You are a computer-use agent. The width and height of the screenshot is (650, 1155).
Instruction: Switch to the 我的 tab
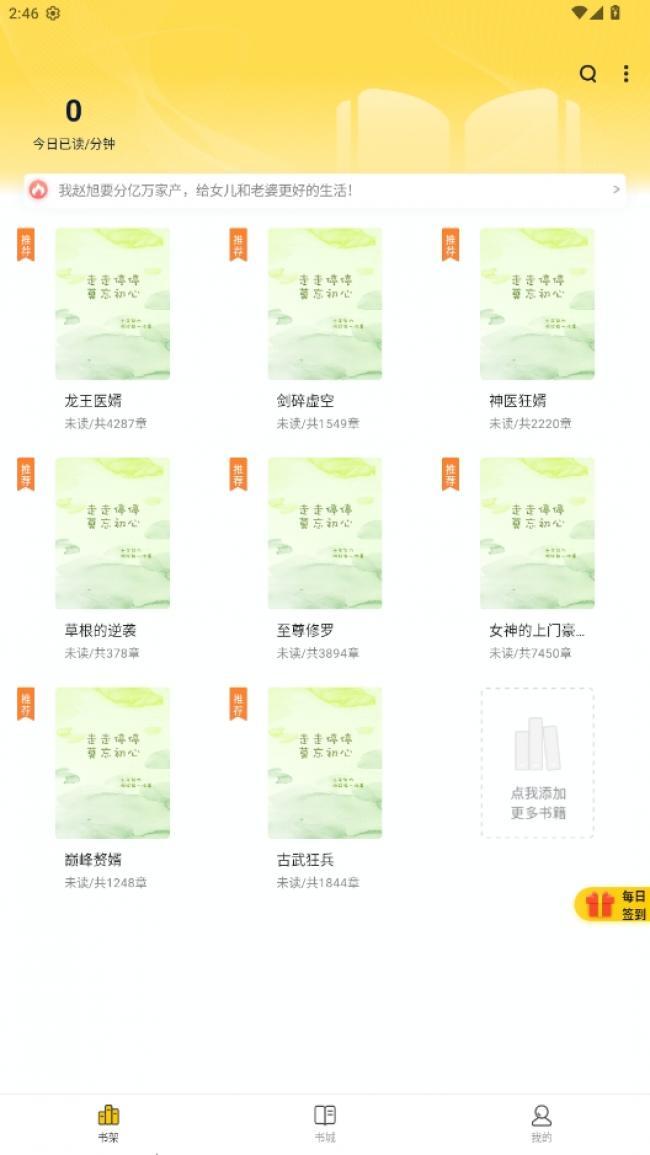(x=541, y=1123)
